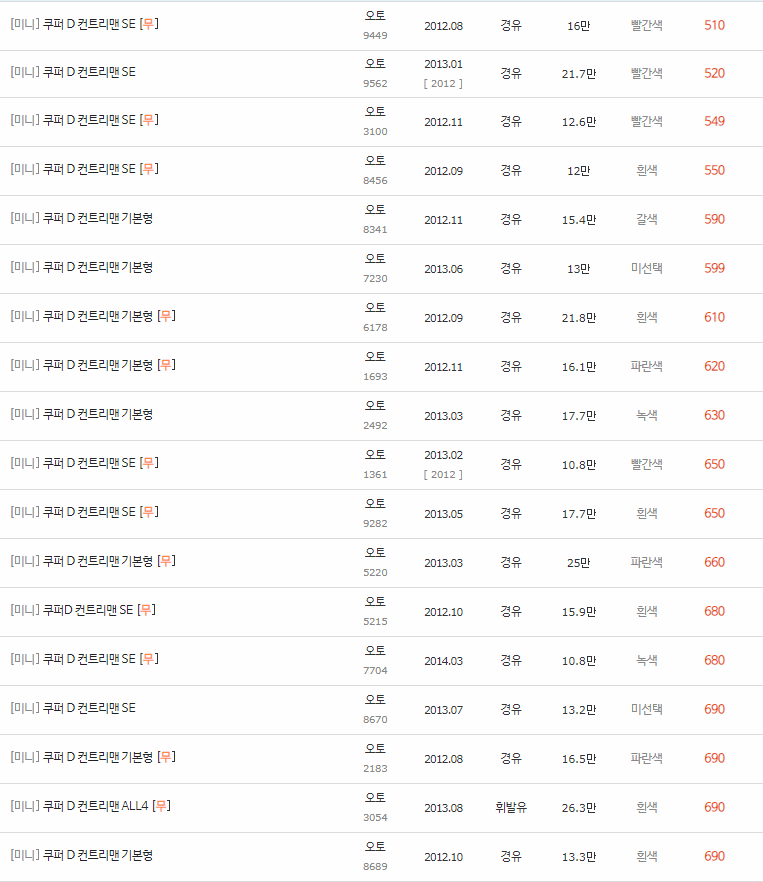Click the red 650 price on the 2013.02 listing
This screenshot has height=882, width=763.
tap(714, 463)
